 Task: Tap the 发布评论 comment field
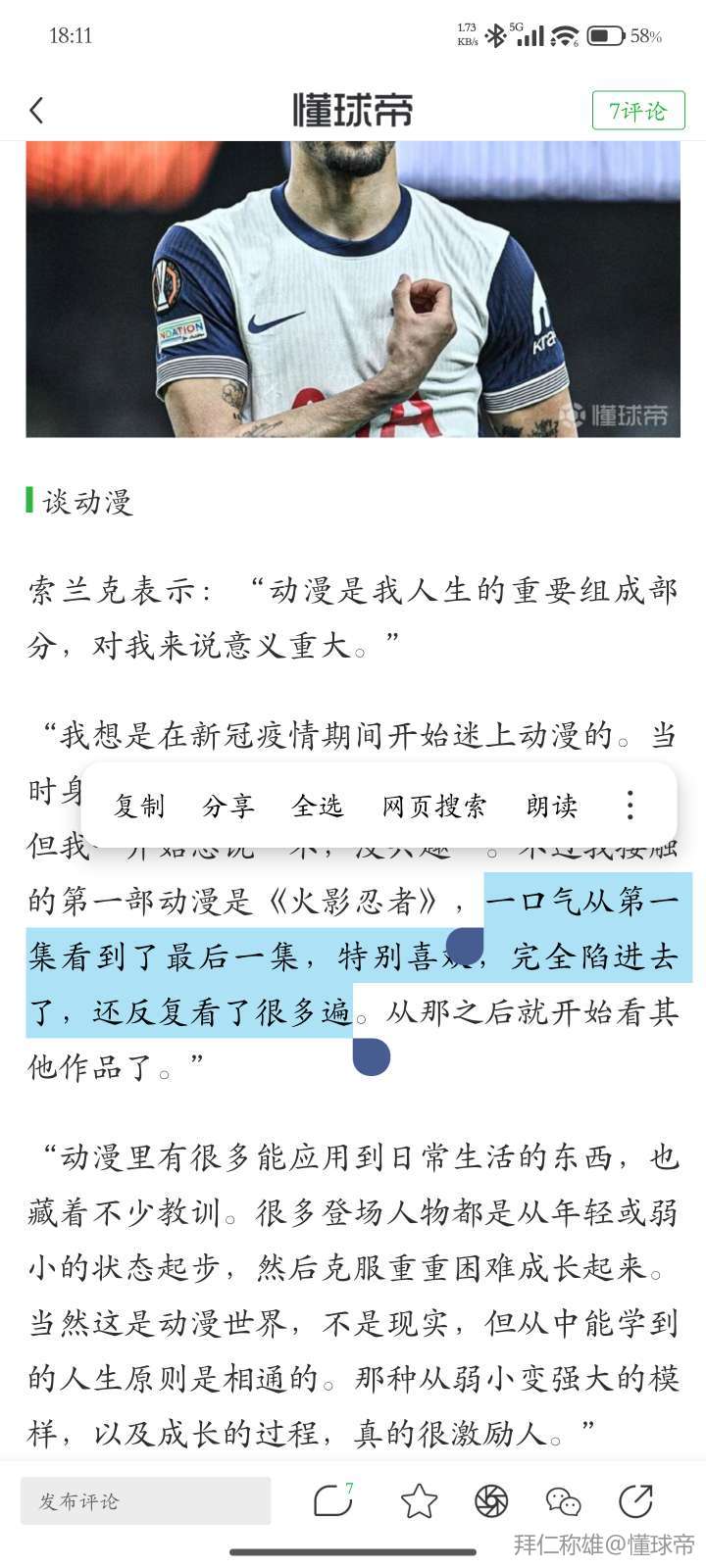(x=145, y=1500)
